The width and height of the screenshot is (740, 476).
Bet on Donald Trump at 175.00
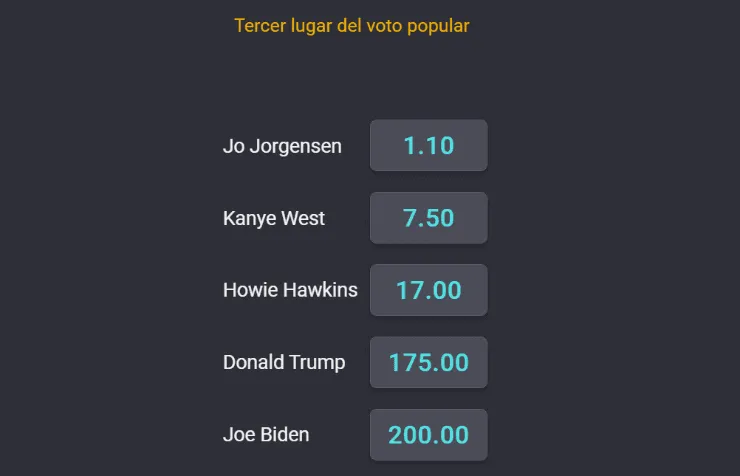428,362
